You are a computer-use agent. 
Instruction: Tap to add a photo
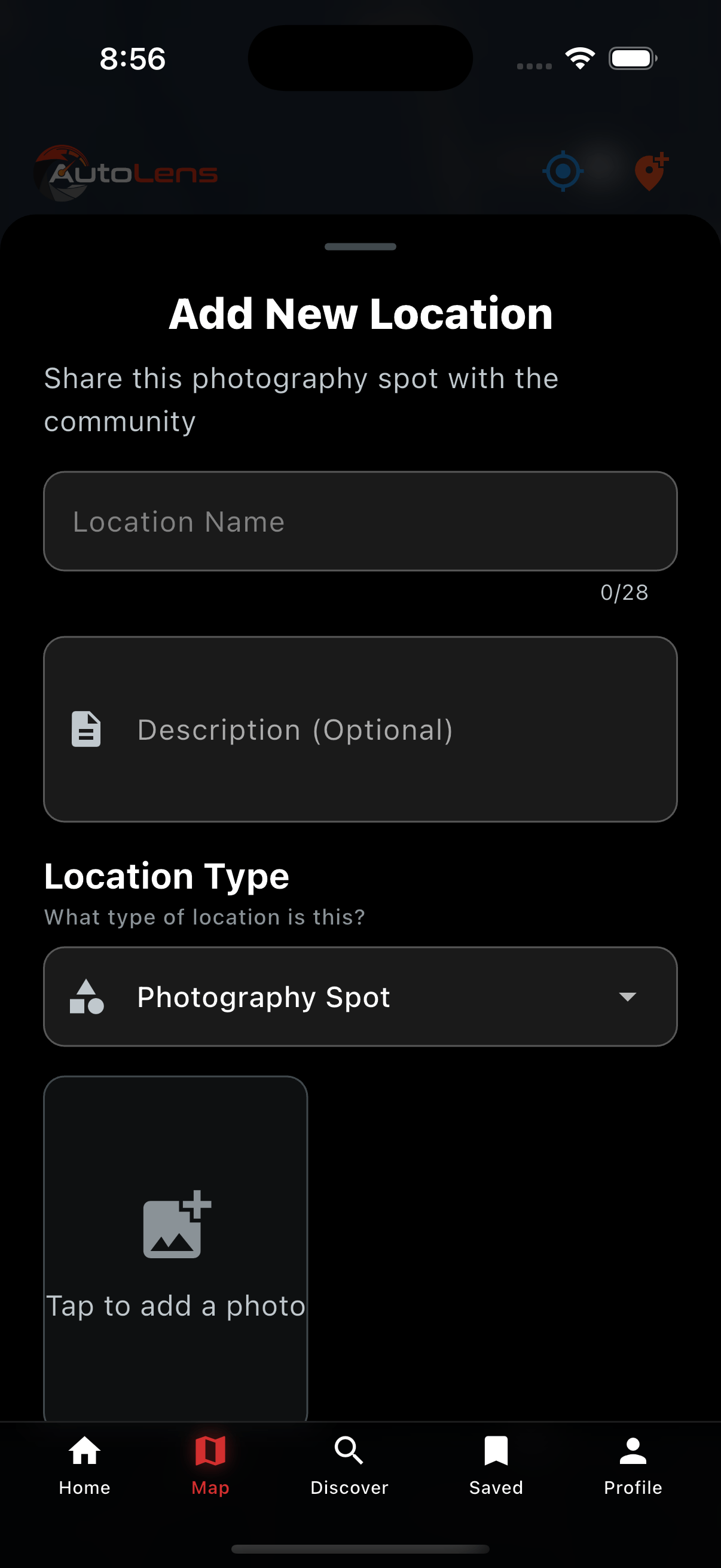click(176, 1248)
